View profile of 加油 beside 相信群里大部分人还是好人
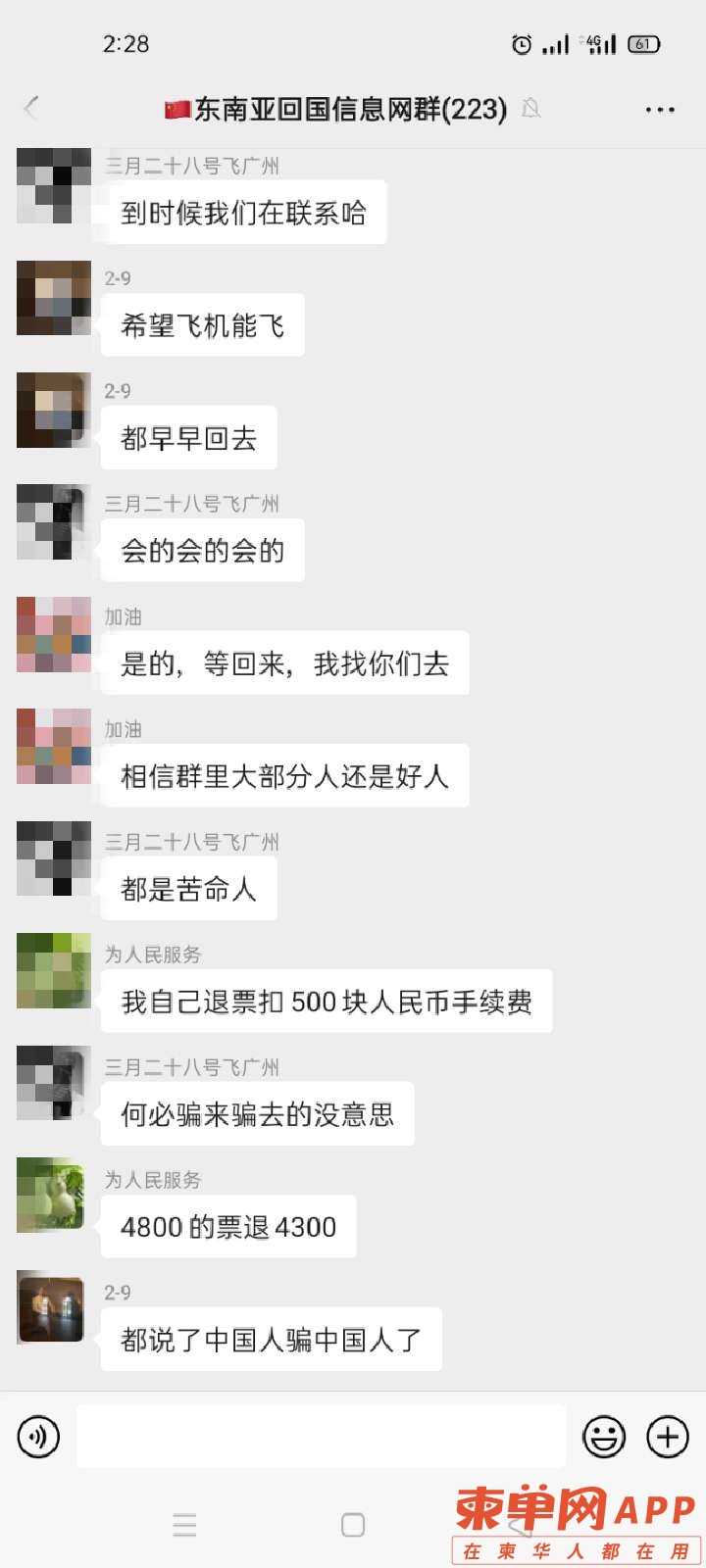Screen dimensions: 706x1568 (x=54, y=747)
